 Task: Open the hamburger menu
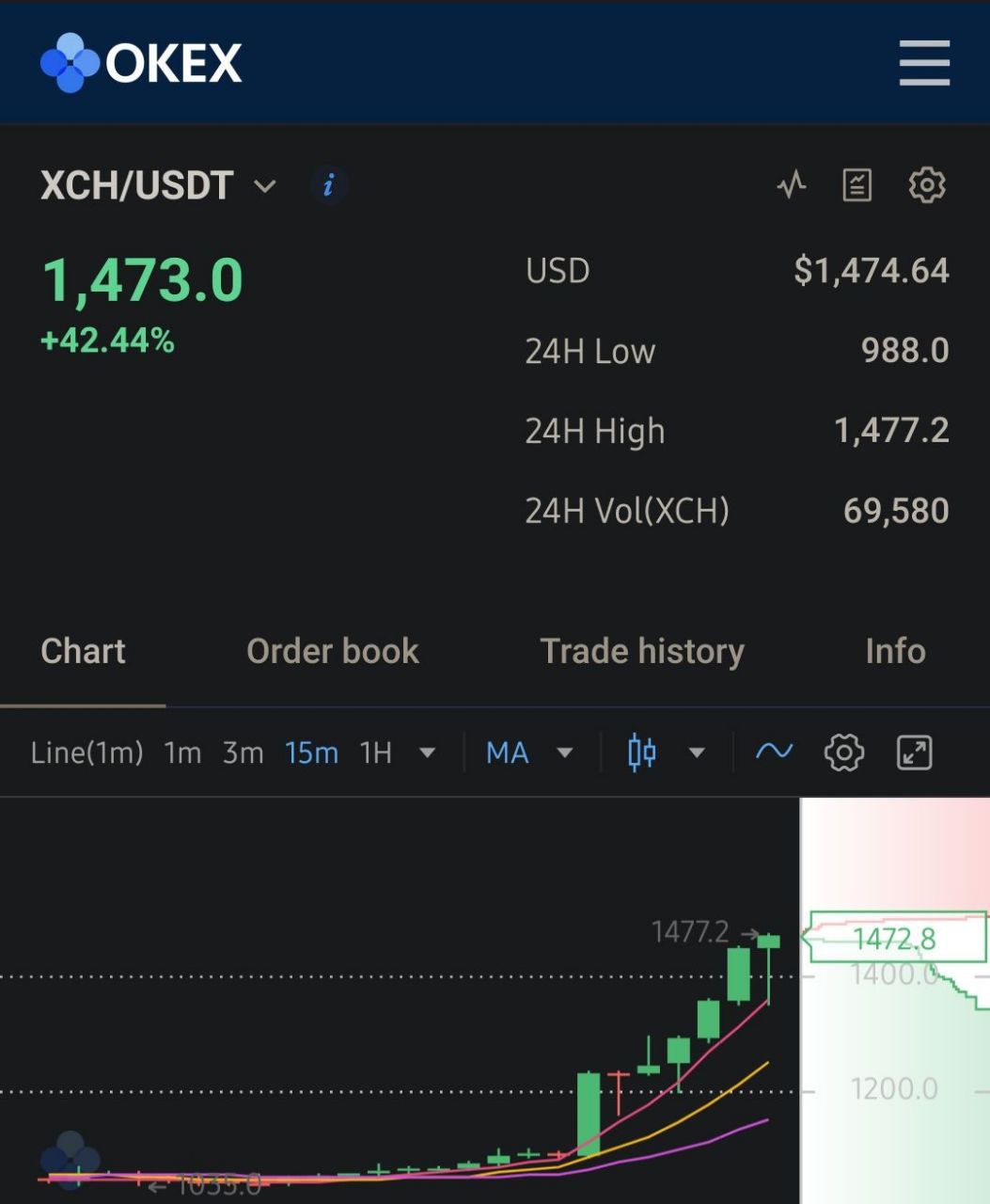click(x=924, y=63)
